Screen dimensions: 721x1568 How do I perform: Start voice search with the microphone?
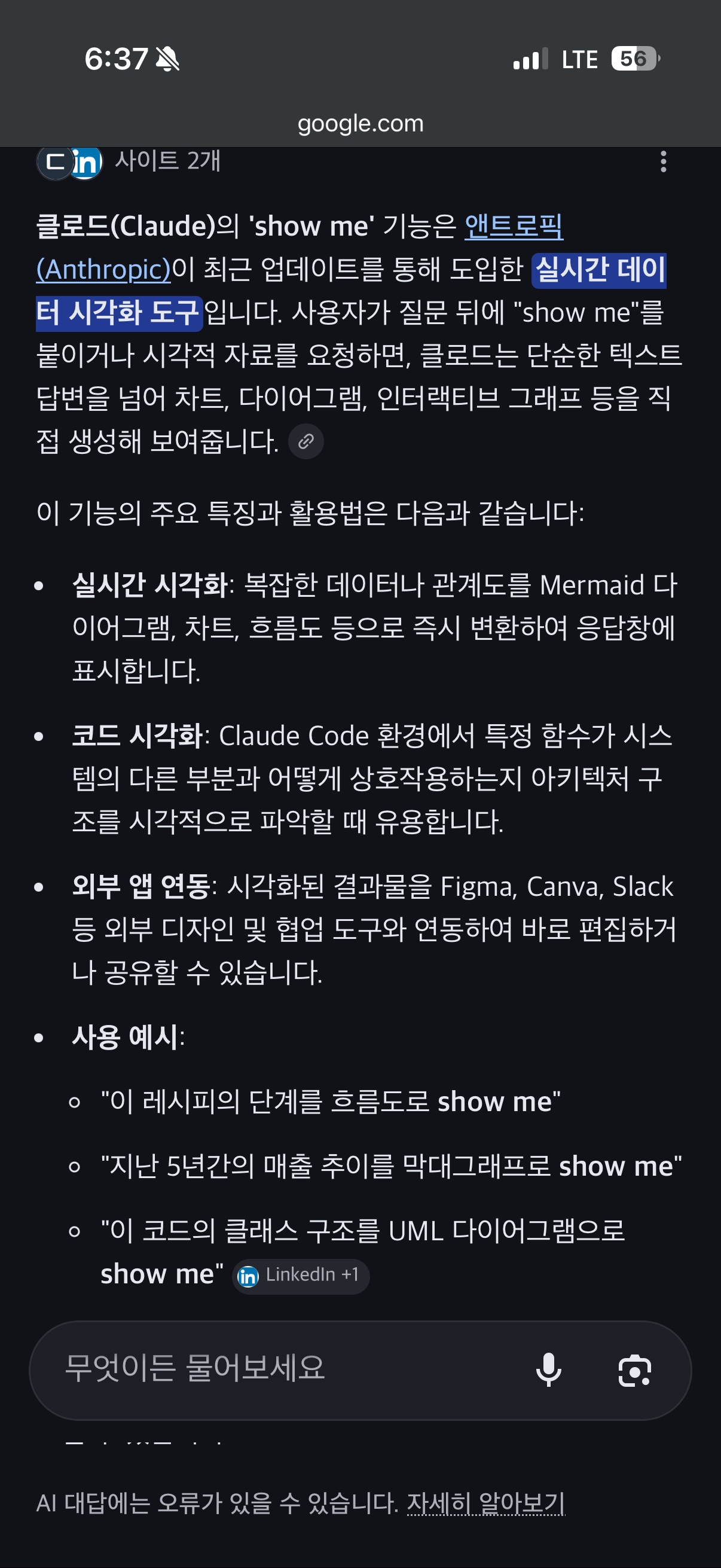click(x=548, y=1370)
